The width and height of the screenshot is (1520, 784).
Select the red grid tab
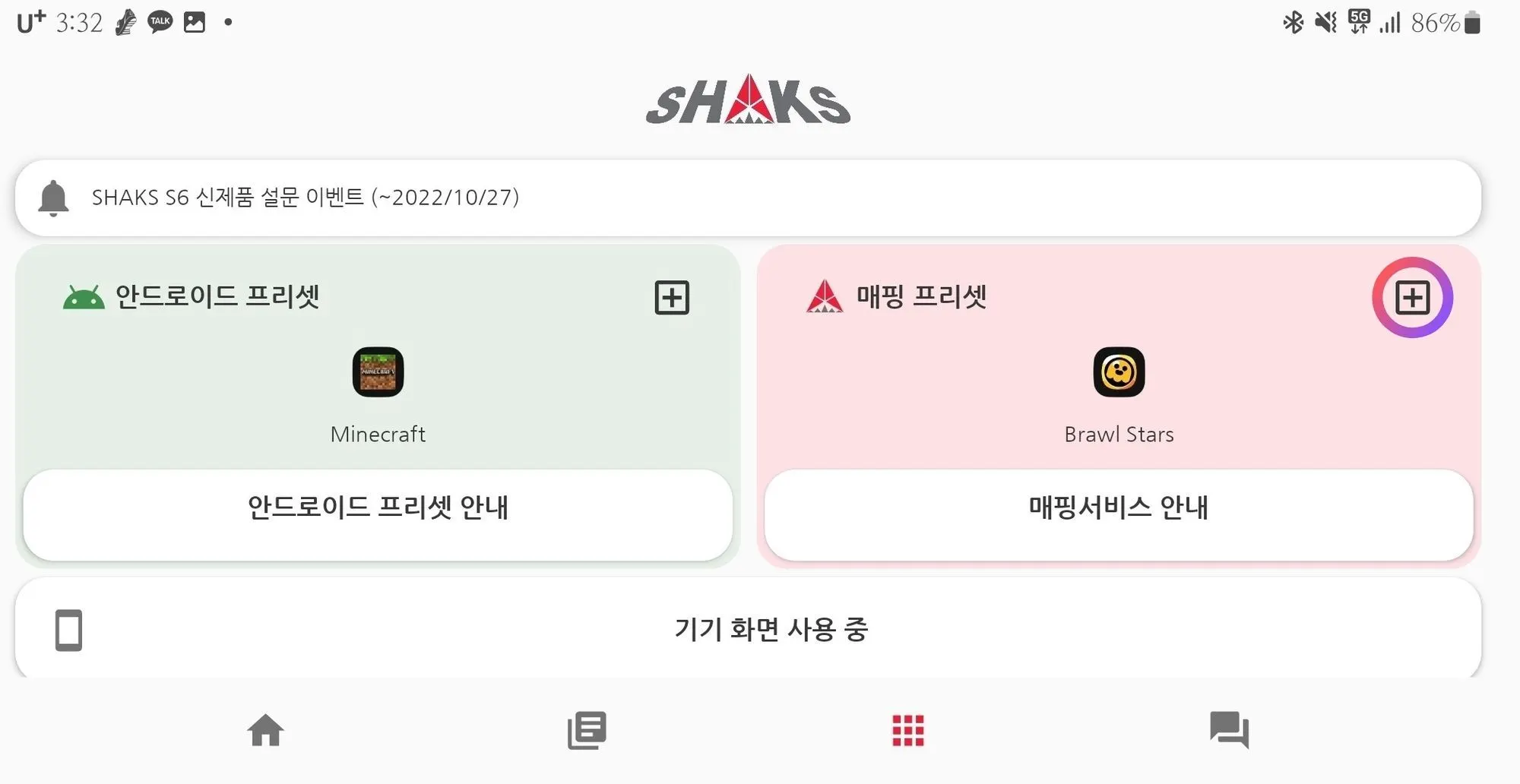(908, 730)
